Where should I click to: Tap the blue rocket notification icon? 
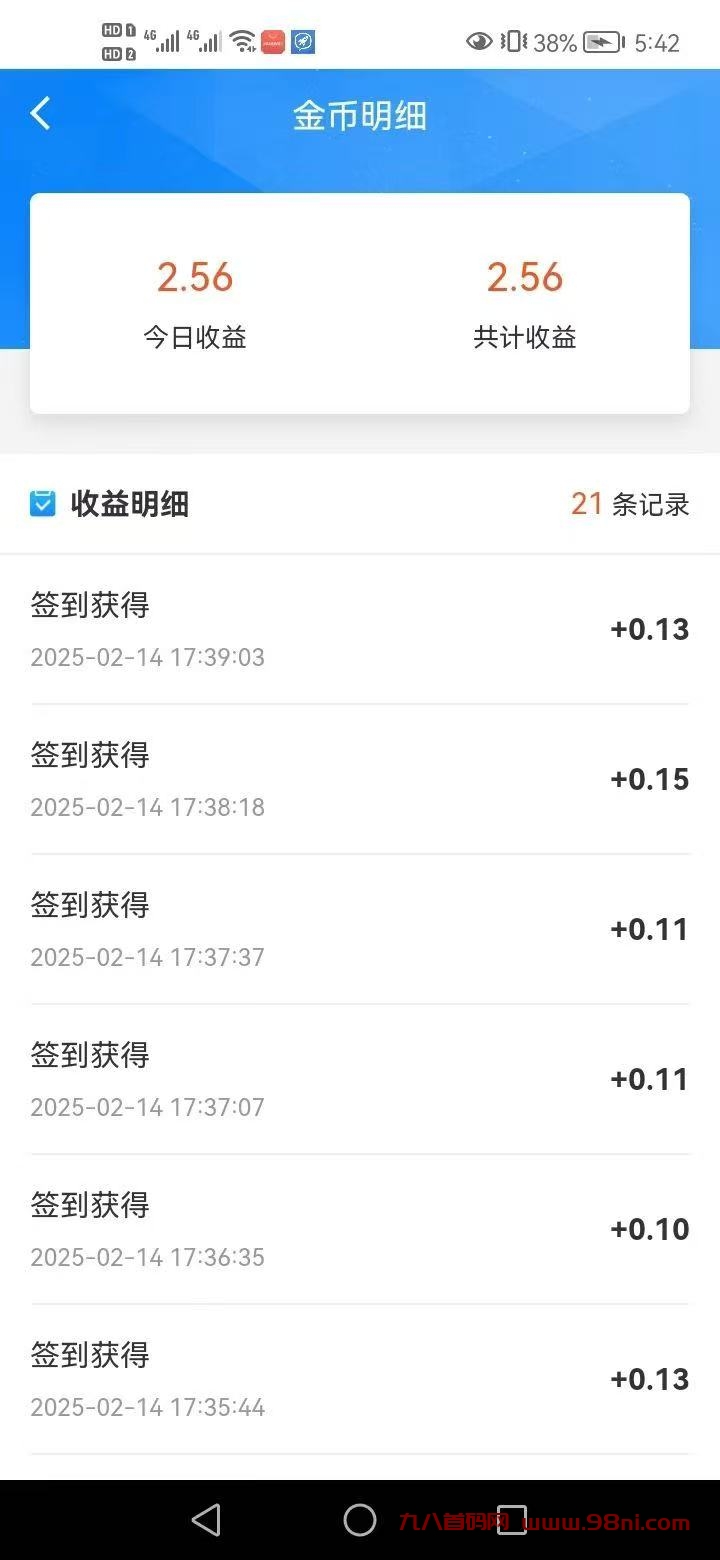point(303,43)
